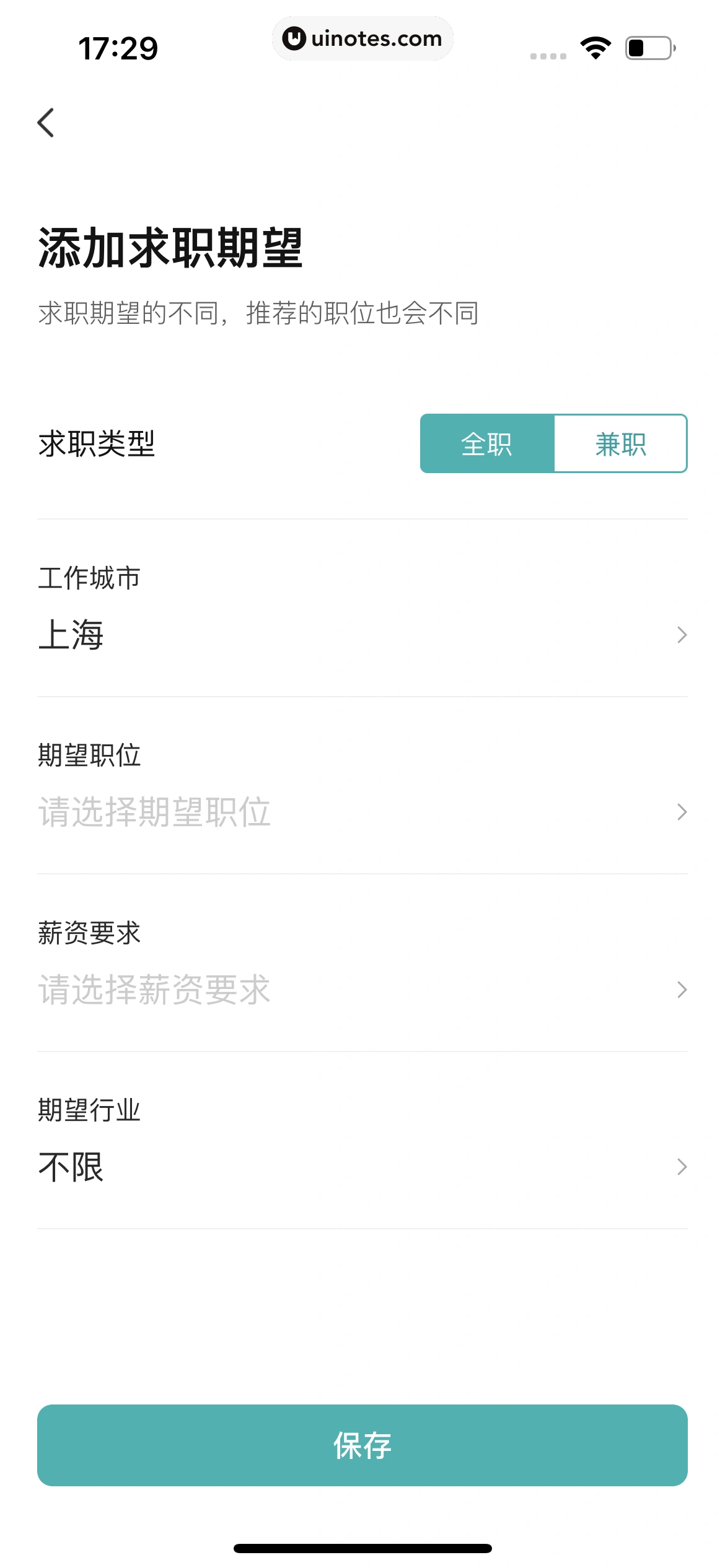Tap the 请选择薪资要求 placeholder field

click(x=152, y=988)
